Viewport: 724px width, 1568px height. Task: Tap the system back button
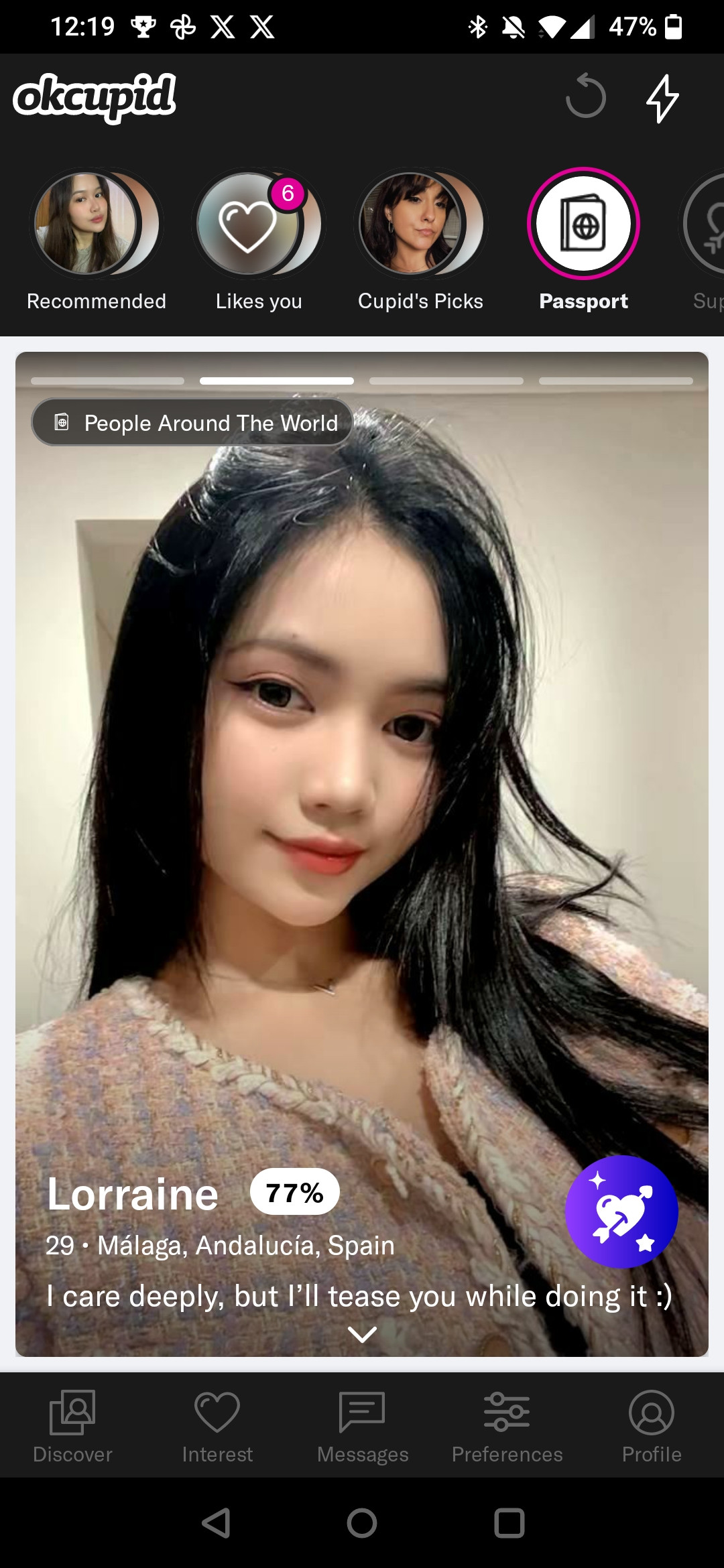pyautogui.click(x=217, y=1523)
